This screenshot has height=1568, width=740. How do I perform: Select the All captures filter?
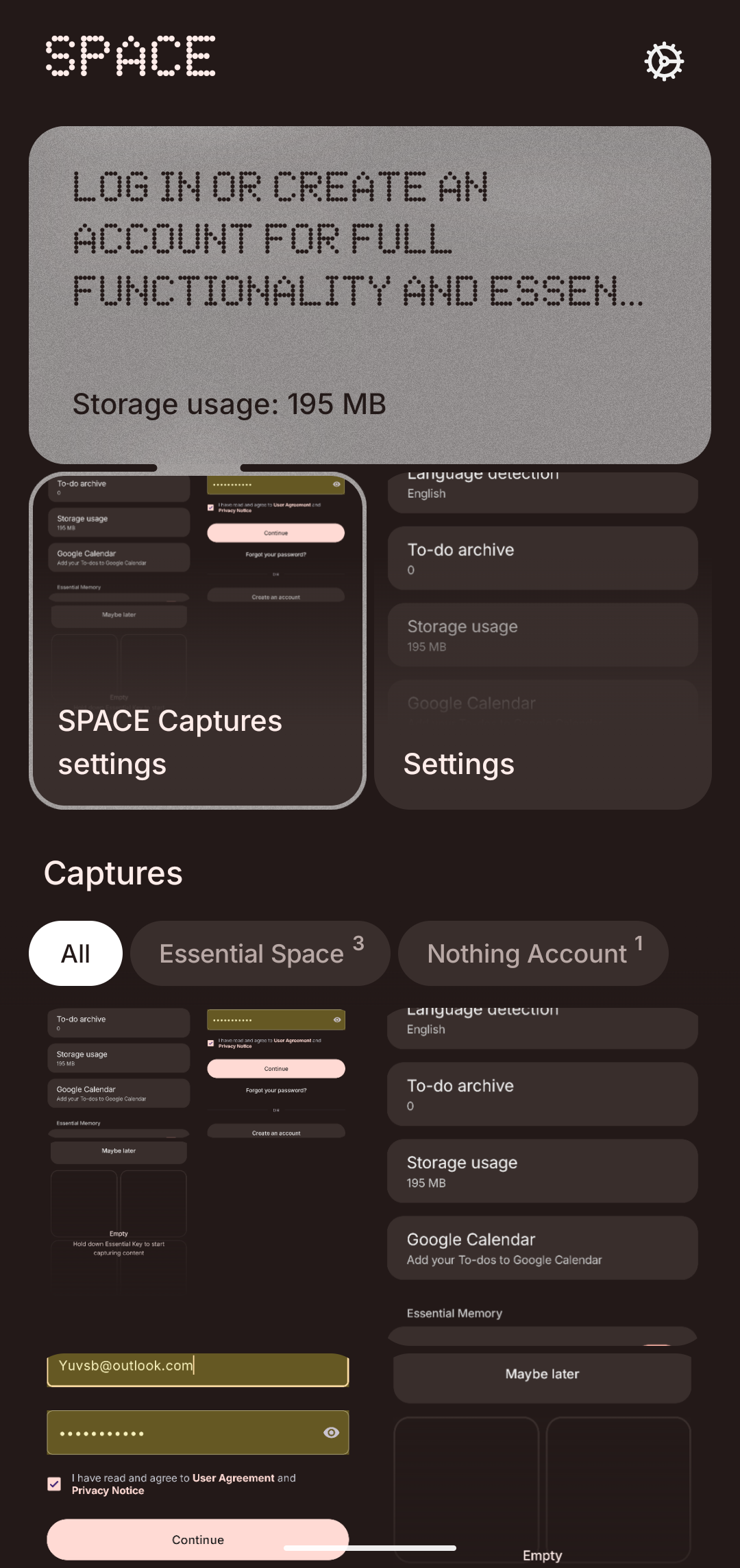(x=75, y=954)
